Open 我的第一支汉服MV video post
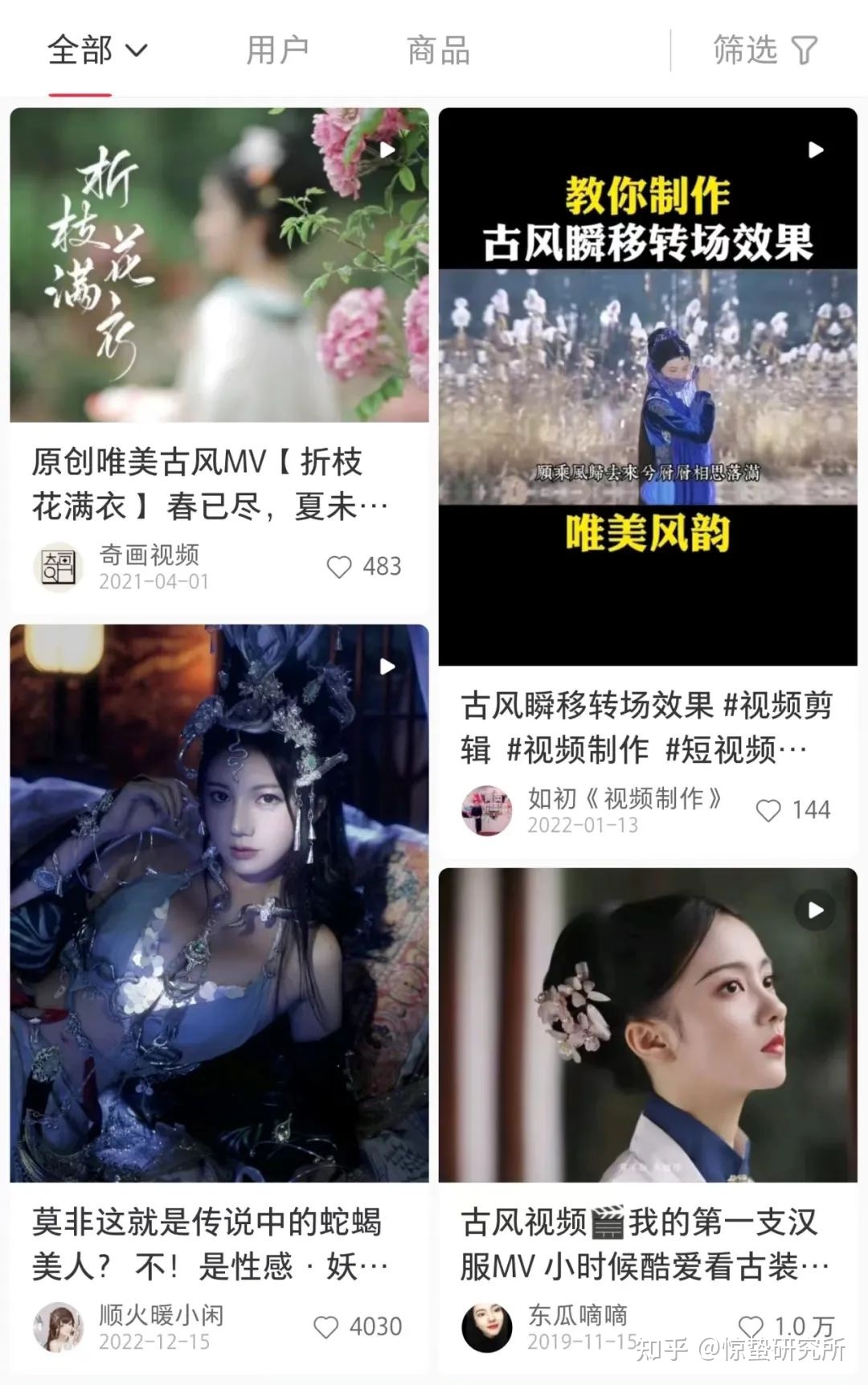Viewport: 868px width, 1385px height. (x=648, y=1024)
